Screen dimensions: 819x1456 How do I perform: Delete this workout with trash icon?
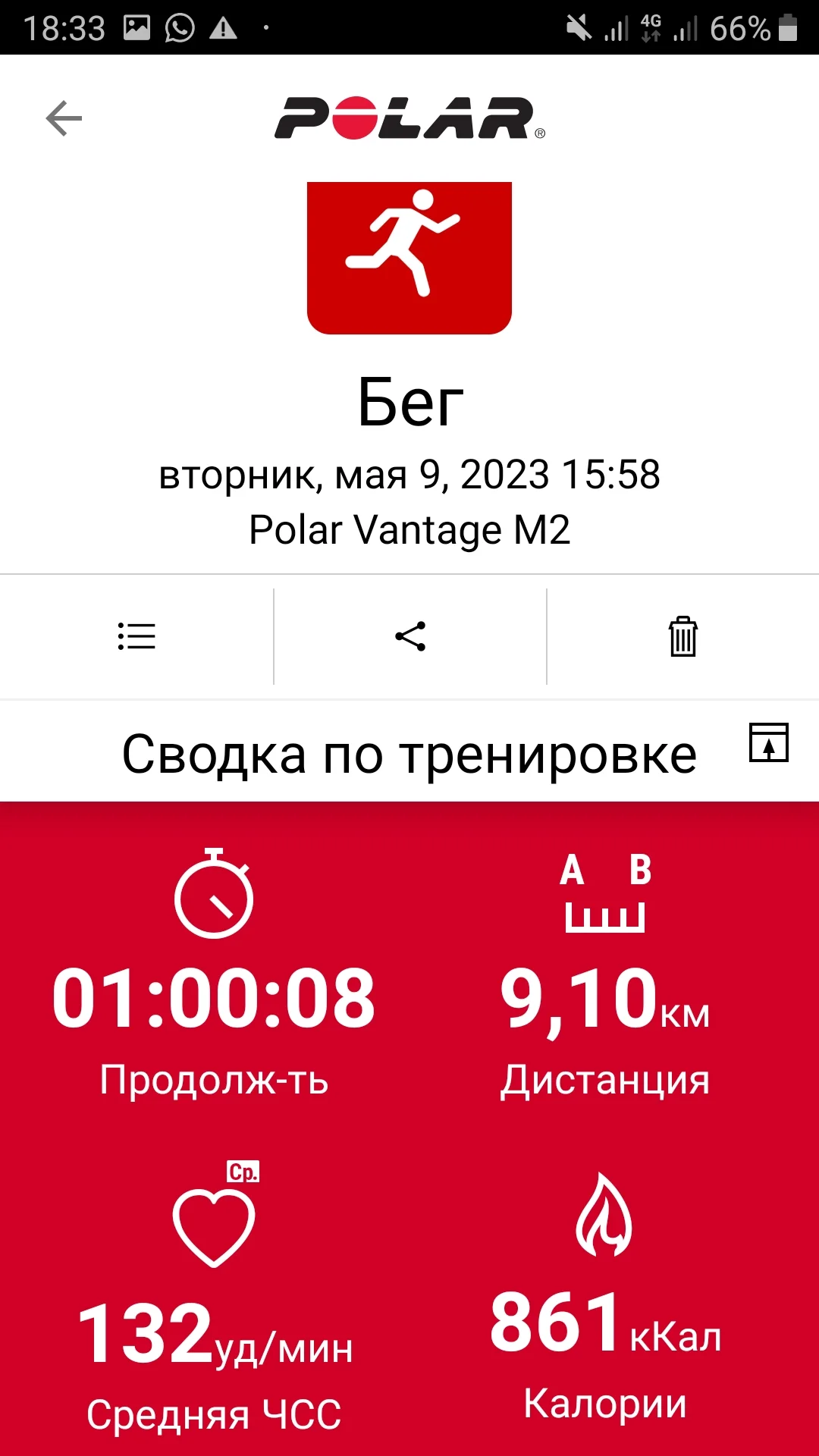click(x=683, y=636)
